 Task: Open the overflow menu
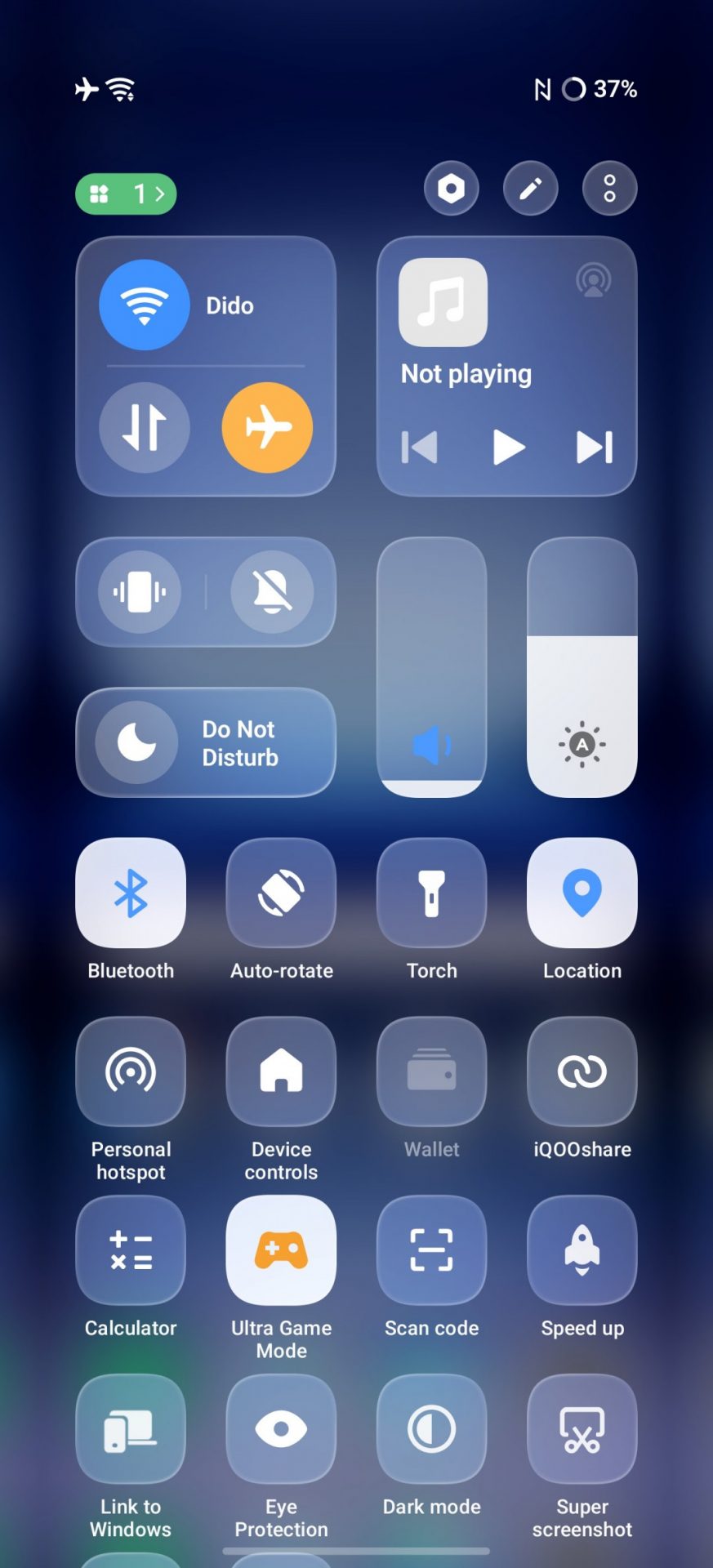pyautogui.click(x=609, y=189)
